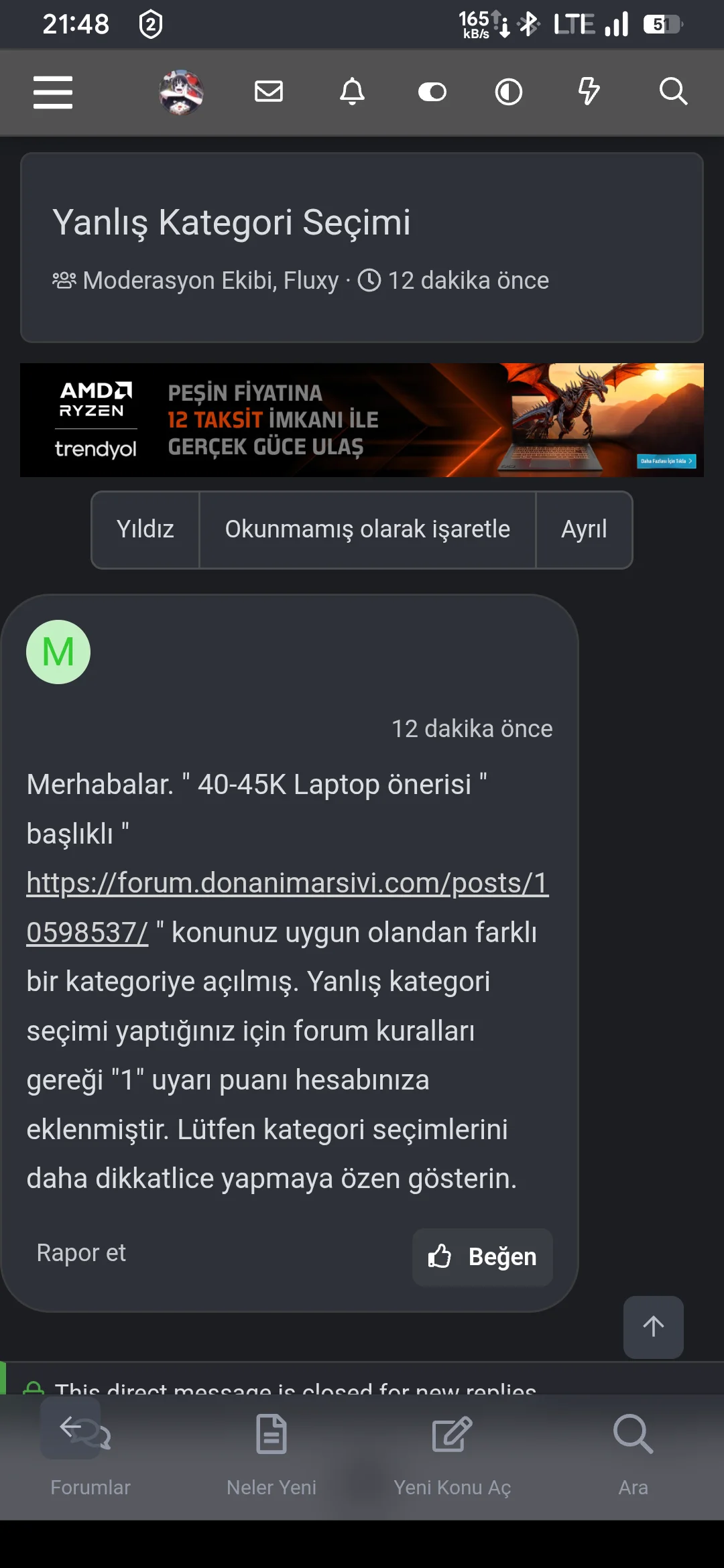
Task: Leave the conversation with Ayrıl
Action: (x=584, y=529)
